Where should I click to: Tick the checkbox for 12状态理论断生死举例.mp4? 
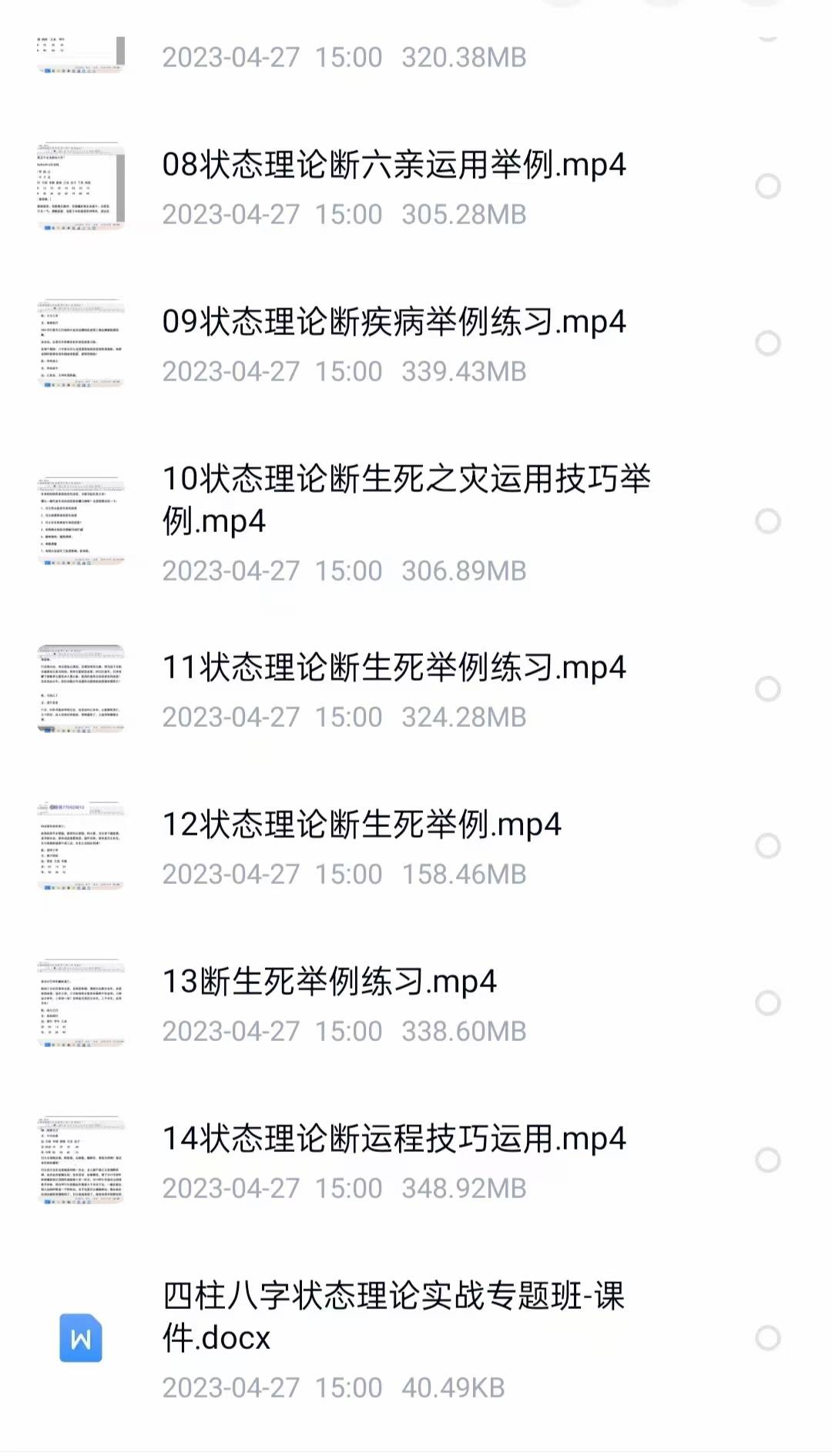coord(768,845)
